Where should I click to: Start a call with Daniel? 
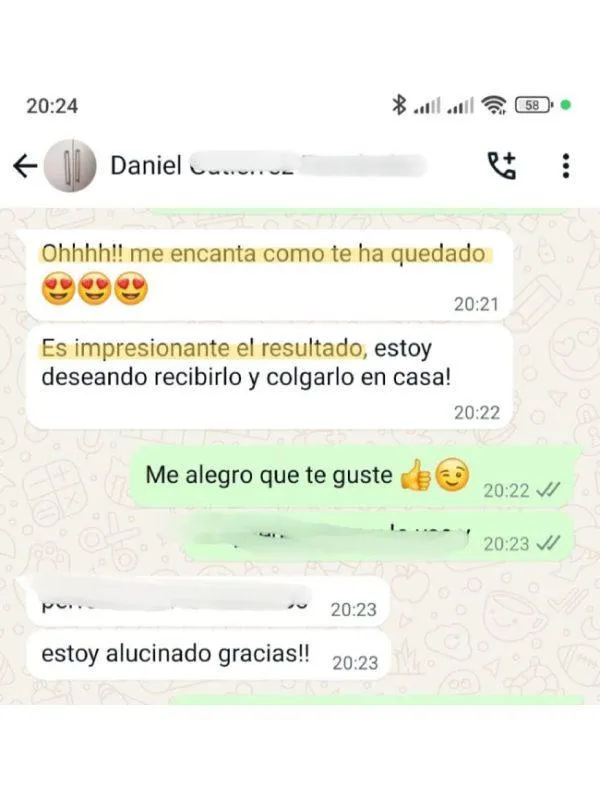(x=501, y=165)
